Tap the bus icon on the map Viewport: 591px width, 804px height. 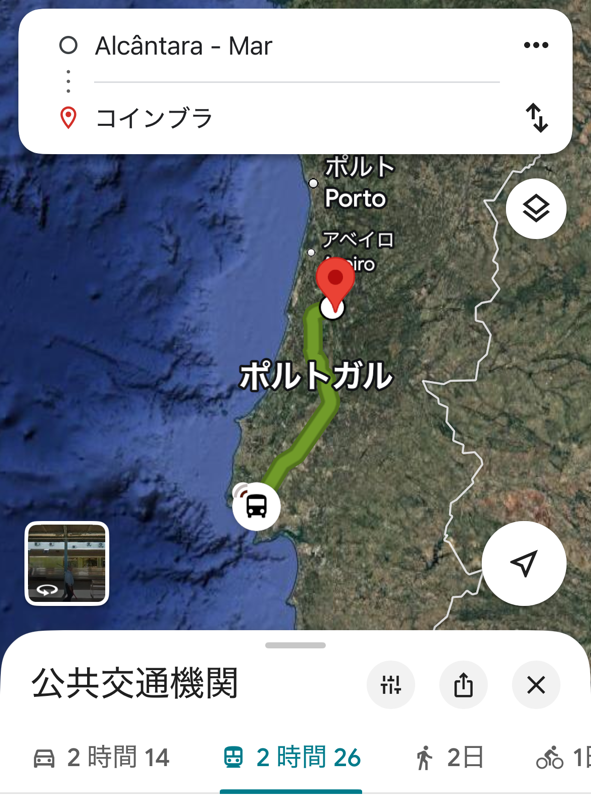point(256,506)
